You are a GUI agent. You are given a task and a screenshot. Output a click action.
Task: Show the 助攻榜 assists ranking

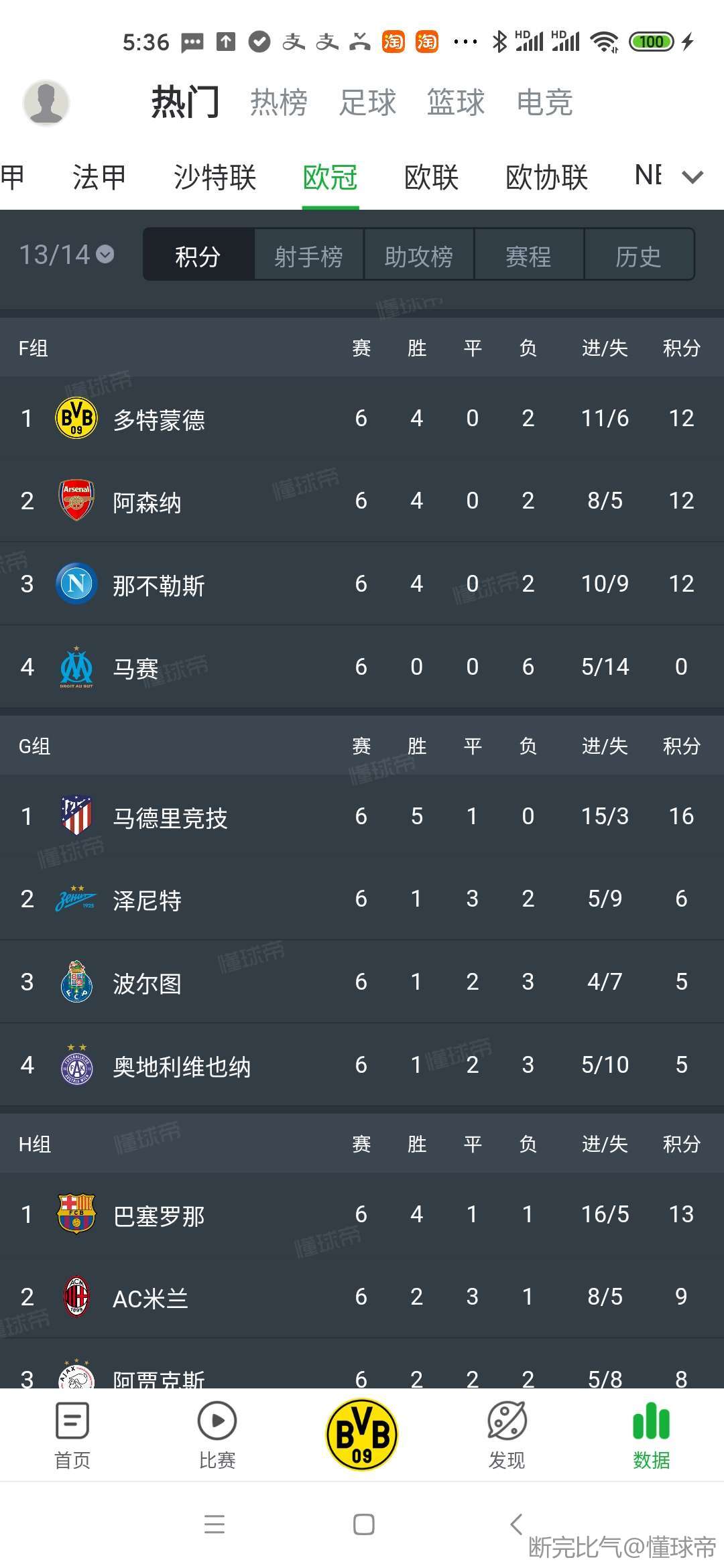419,255
